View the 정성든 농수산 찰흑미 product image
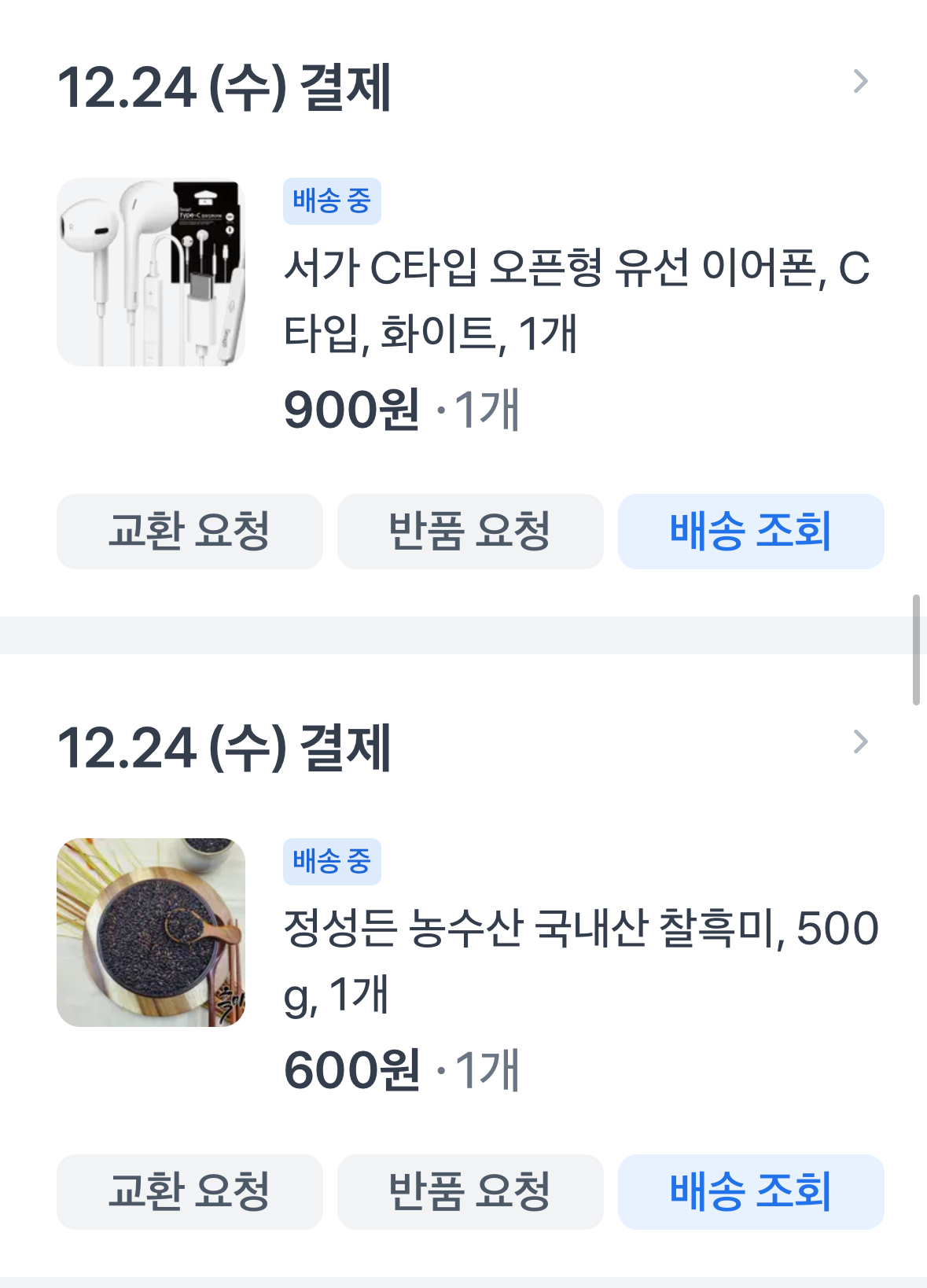The image size is (927, 1288). click(151, 933)
